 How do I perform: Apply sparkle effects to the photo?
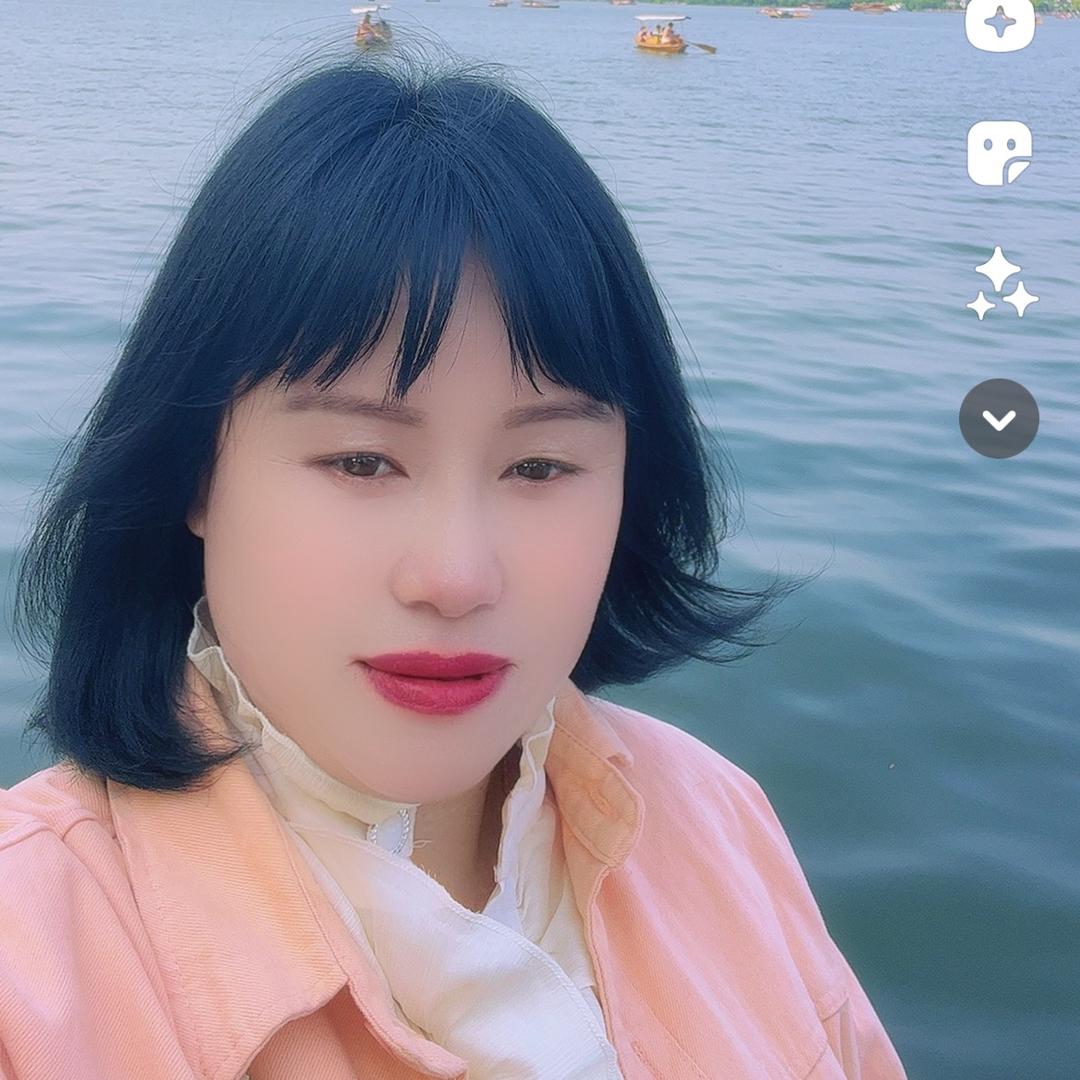pyautogui.click(x=1001, y=284)
